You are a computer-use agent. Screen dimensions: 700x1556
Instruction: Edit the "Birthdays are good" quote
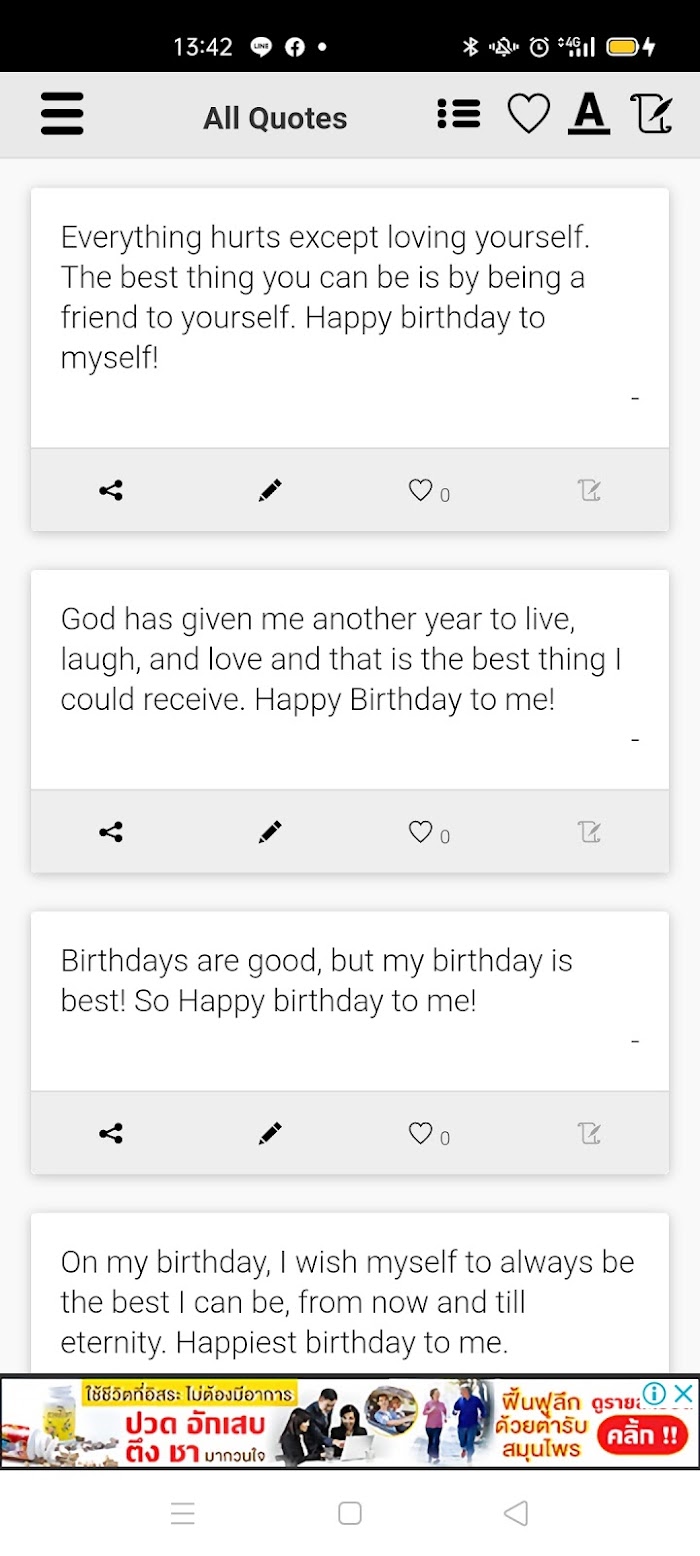(x=270, y=1134)
